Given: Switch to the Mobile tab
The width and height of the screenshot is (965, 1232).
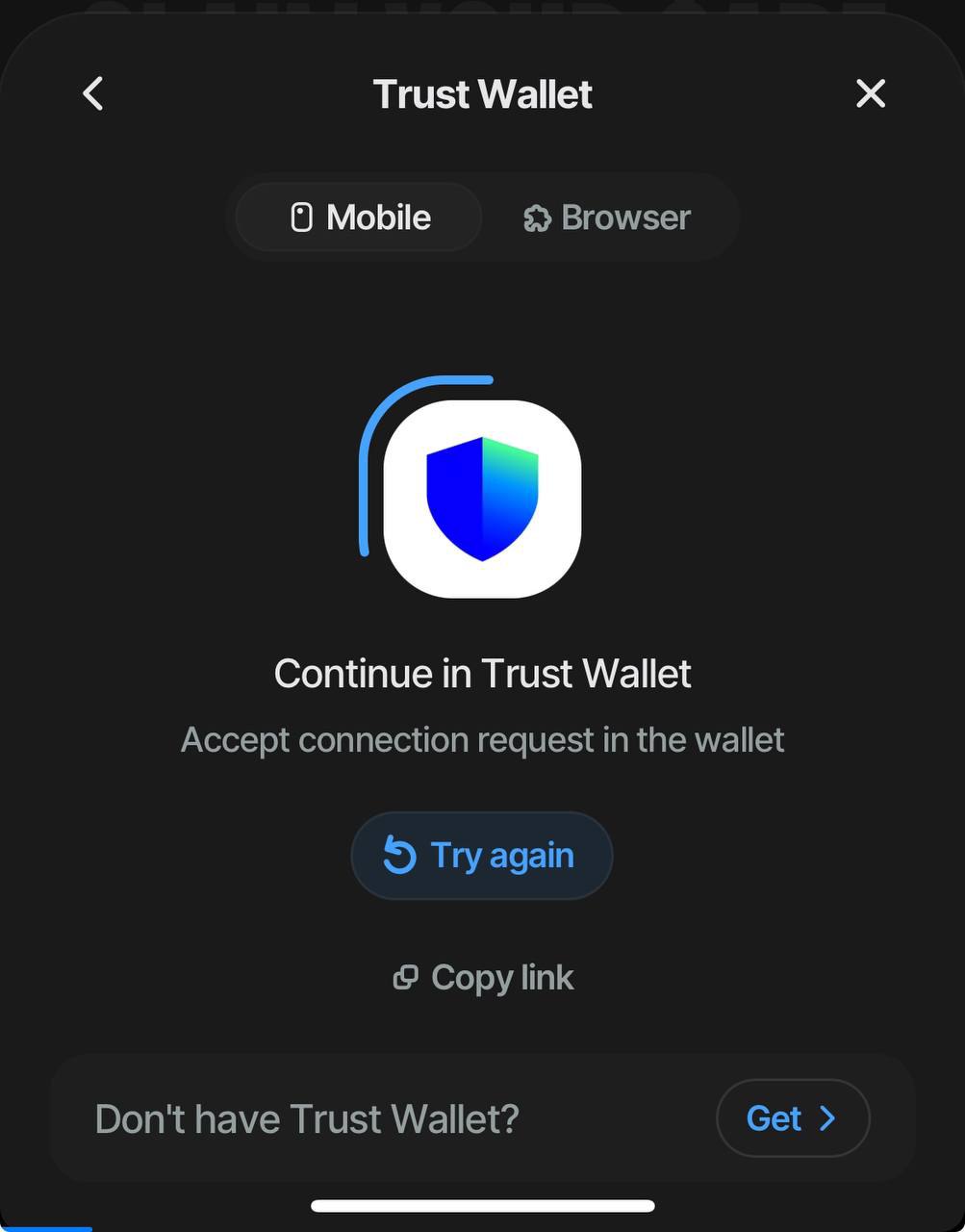Looking at the screenshot, I should [x=360, y=218].
